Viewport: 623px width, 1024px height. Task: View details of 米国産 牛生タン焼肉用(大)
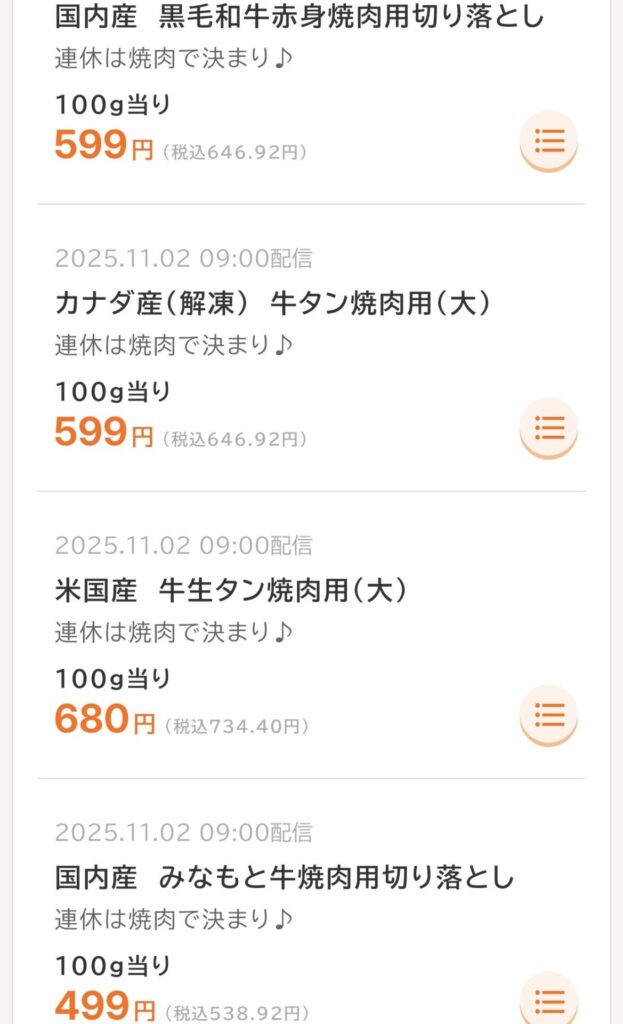231,591
